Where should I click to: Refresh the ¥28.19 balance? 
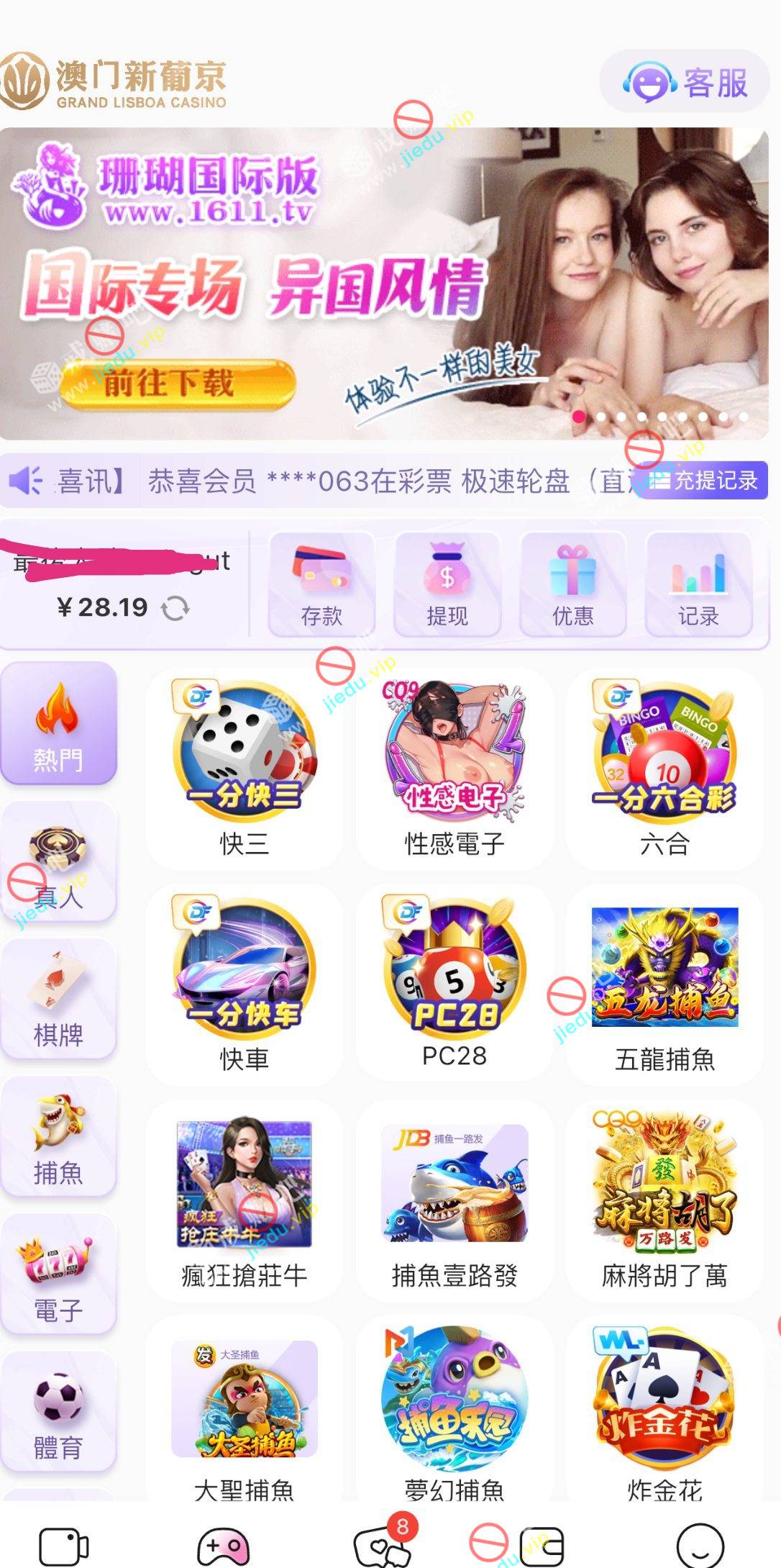click(x=175, y=609)
